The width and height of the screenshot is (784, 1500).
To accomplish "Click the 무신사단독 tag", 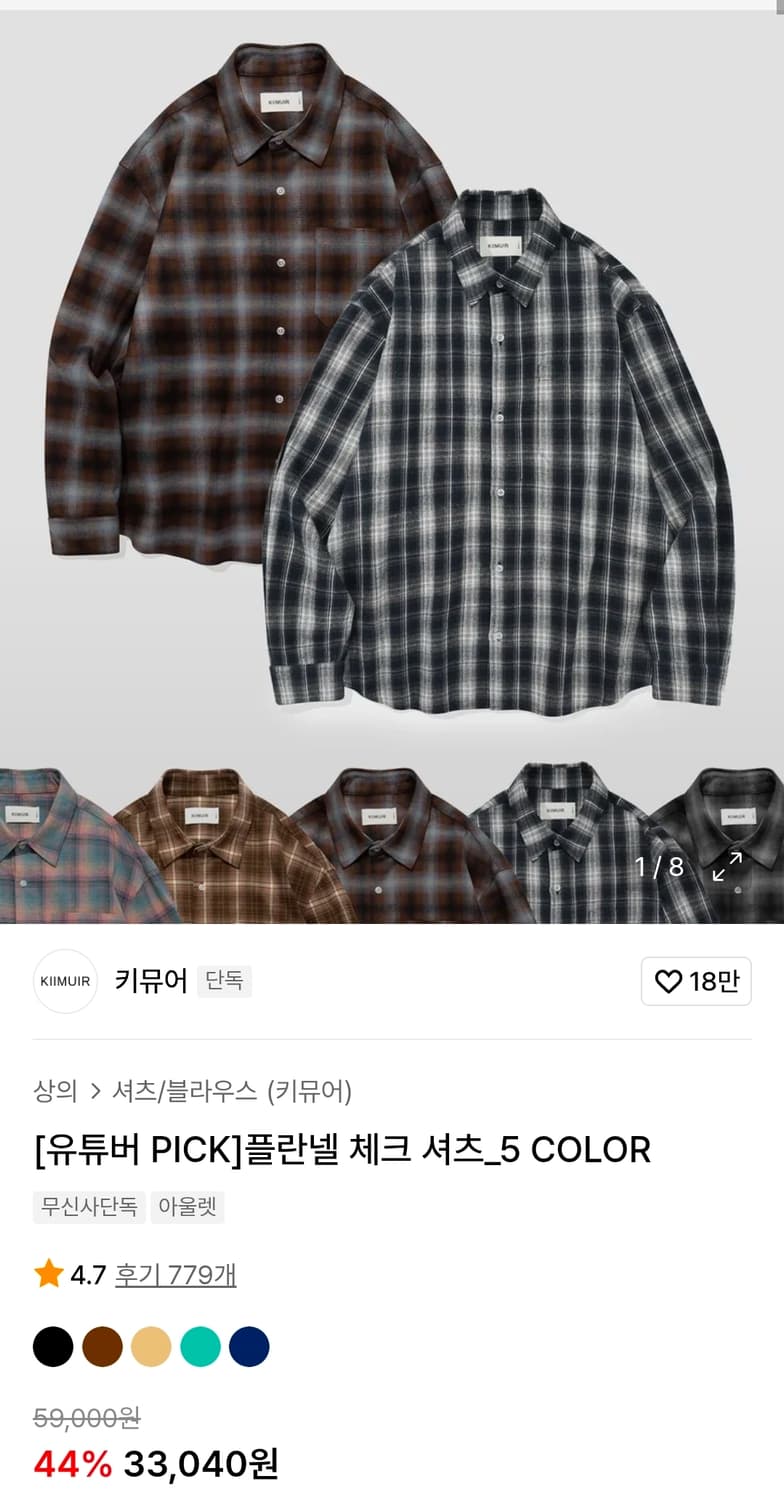I will (88, 1208).
